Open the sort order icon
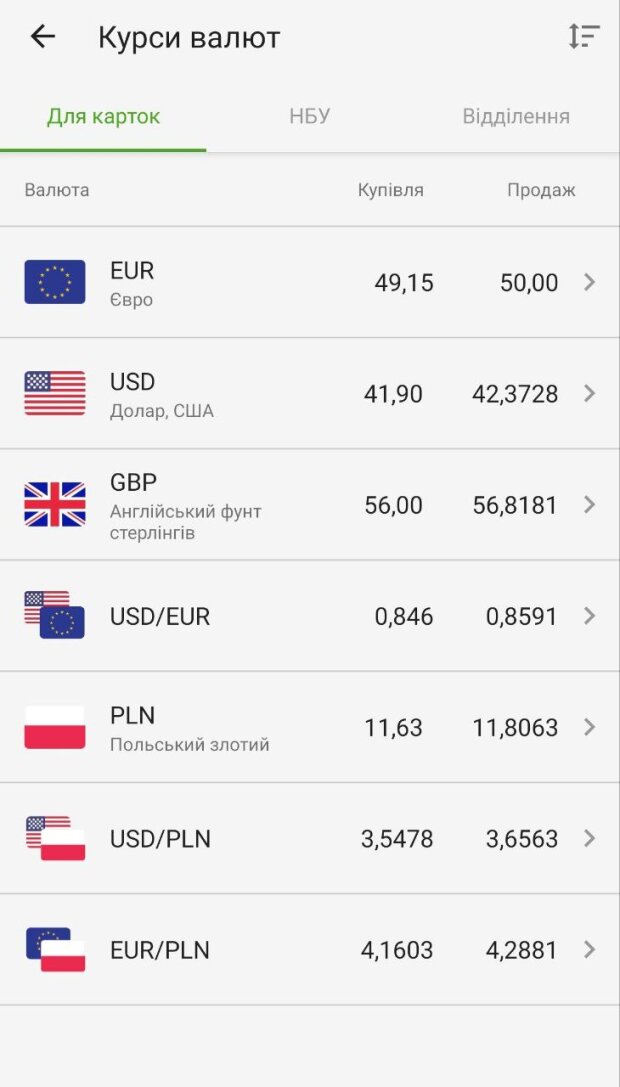The height and width of the screenshot is (1087, 620). pos(583,37)
